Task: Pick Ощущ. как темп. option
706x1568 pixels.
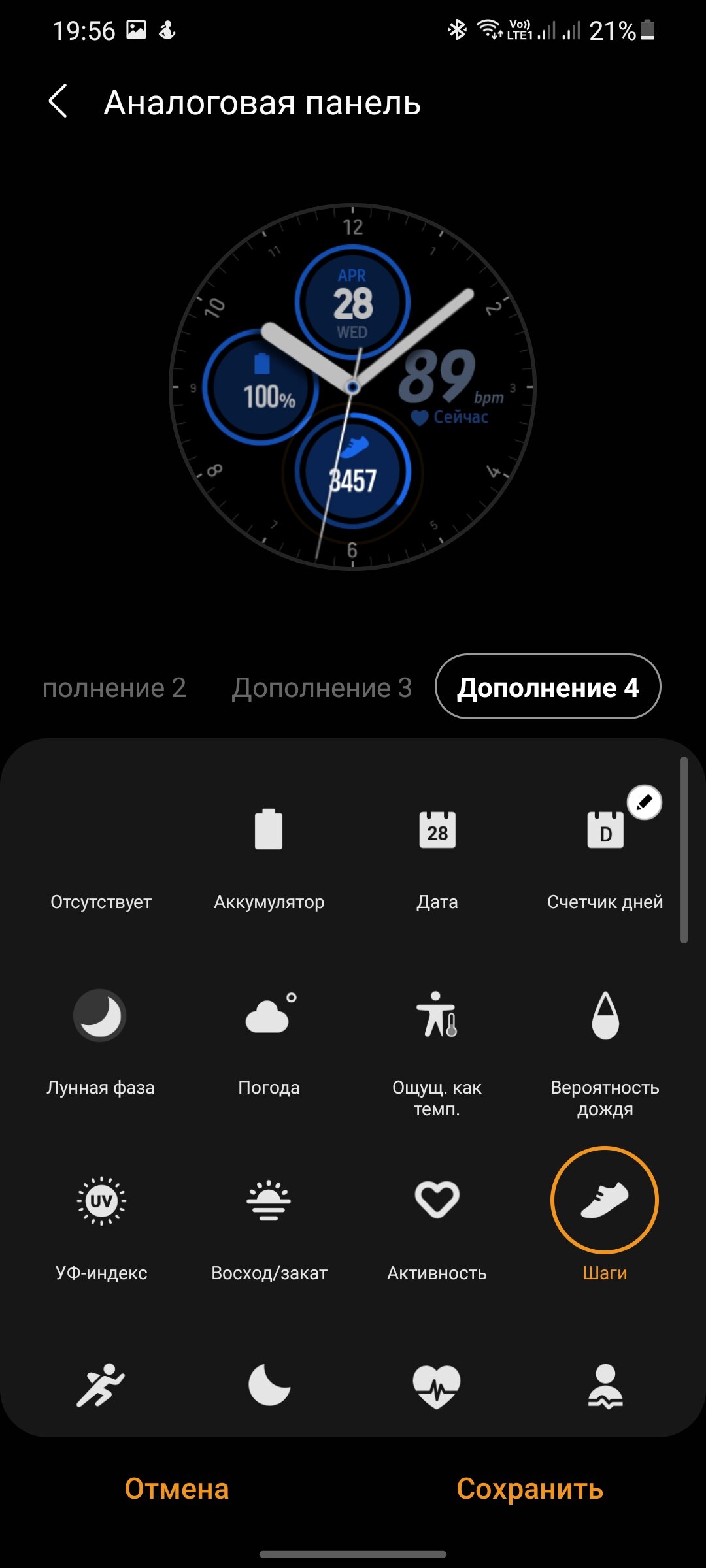Action: coord(437,1053)
